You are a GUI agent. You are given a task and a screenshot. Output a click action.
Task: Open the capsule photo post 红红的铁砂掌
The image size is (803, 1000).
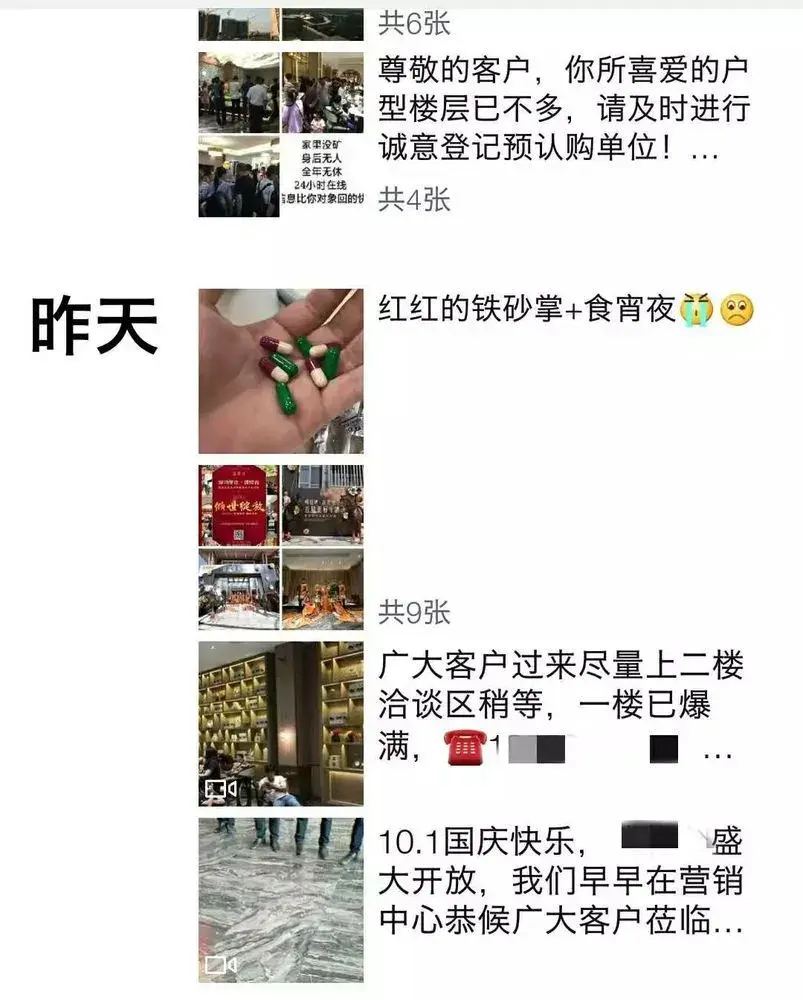tap(281, 371)
